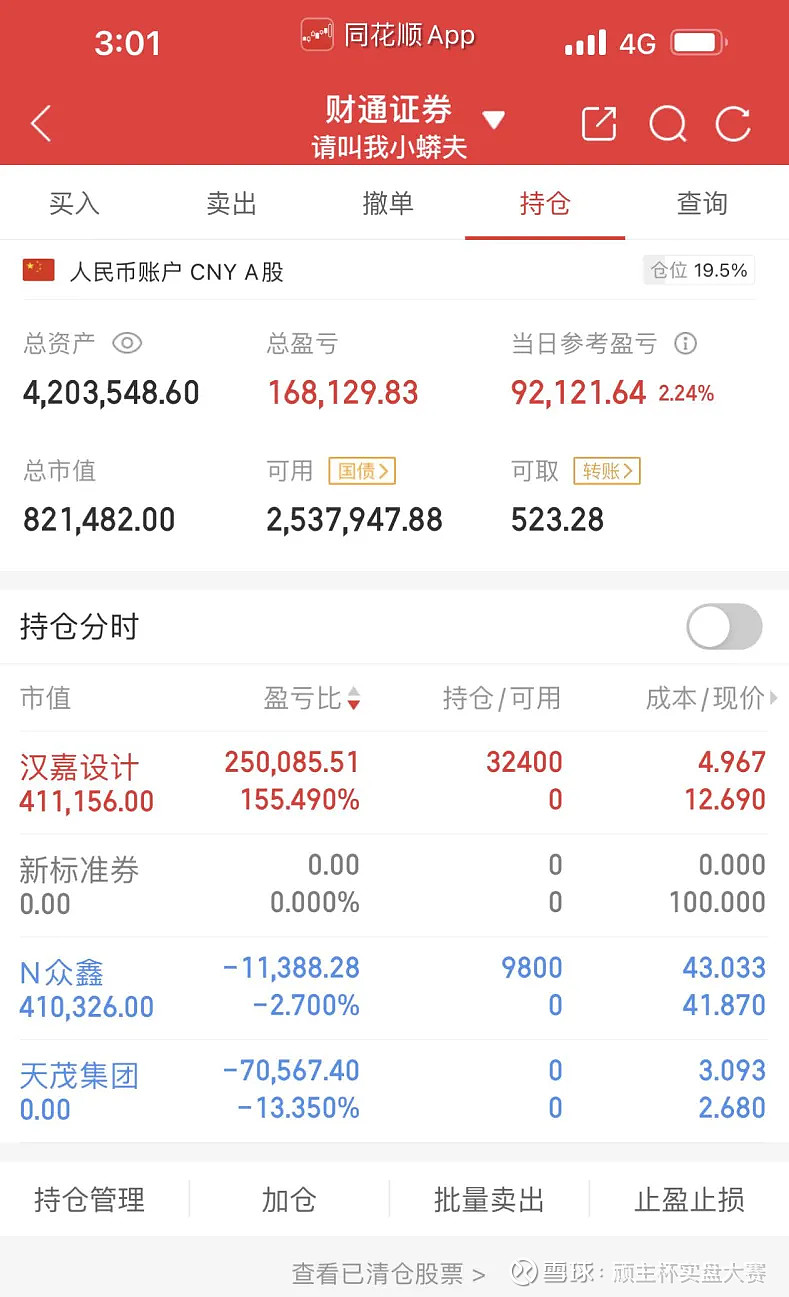Tap the 转账 transfer button
Screen dimensions: 789x1297
coord(607,471)
